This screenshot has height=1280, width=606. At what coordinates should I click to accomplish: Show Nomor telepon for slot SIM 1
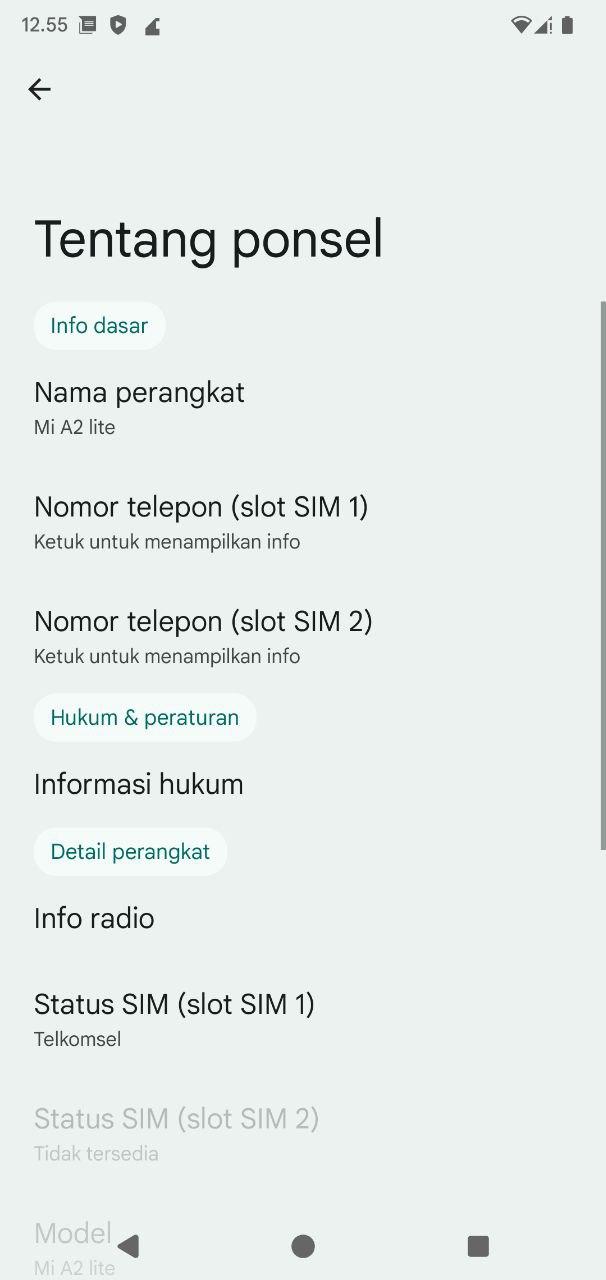pos(201,522)
